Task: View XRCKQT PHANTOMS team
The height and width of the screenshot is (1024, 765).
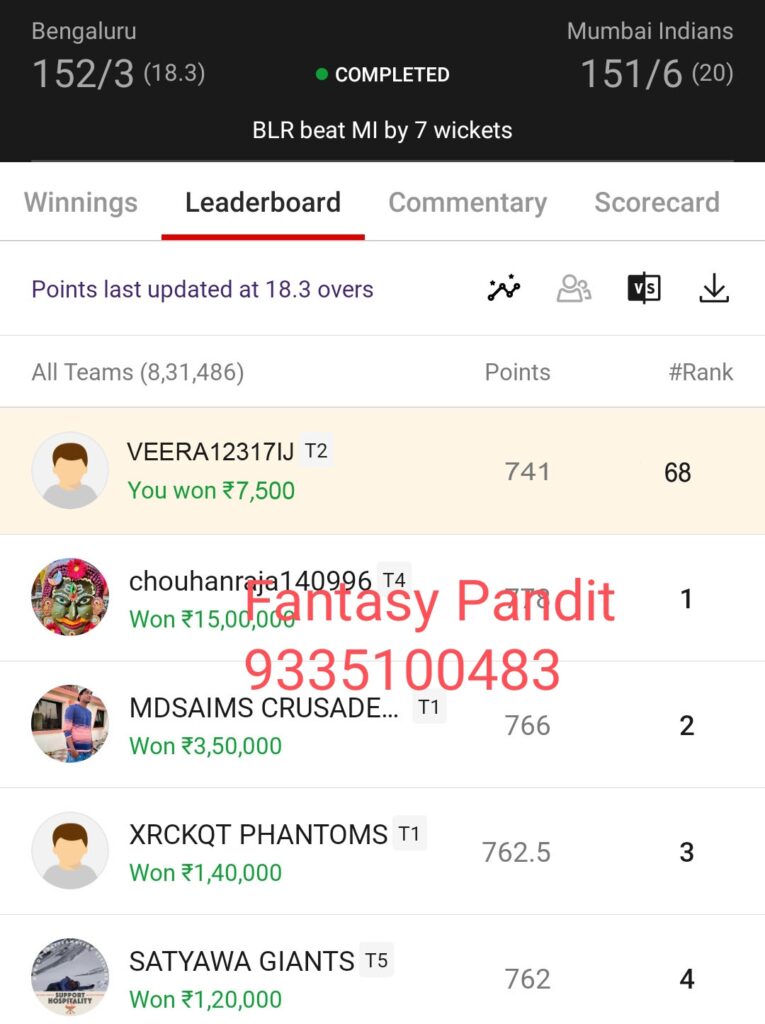Action: point(382,851)
